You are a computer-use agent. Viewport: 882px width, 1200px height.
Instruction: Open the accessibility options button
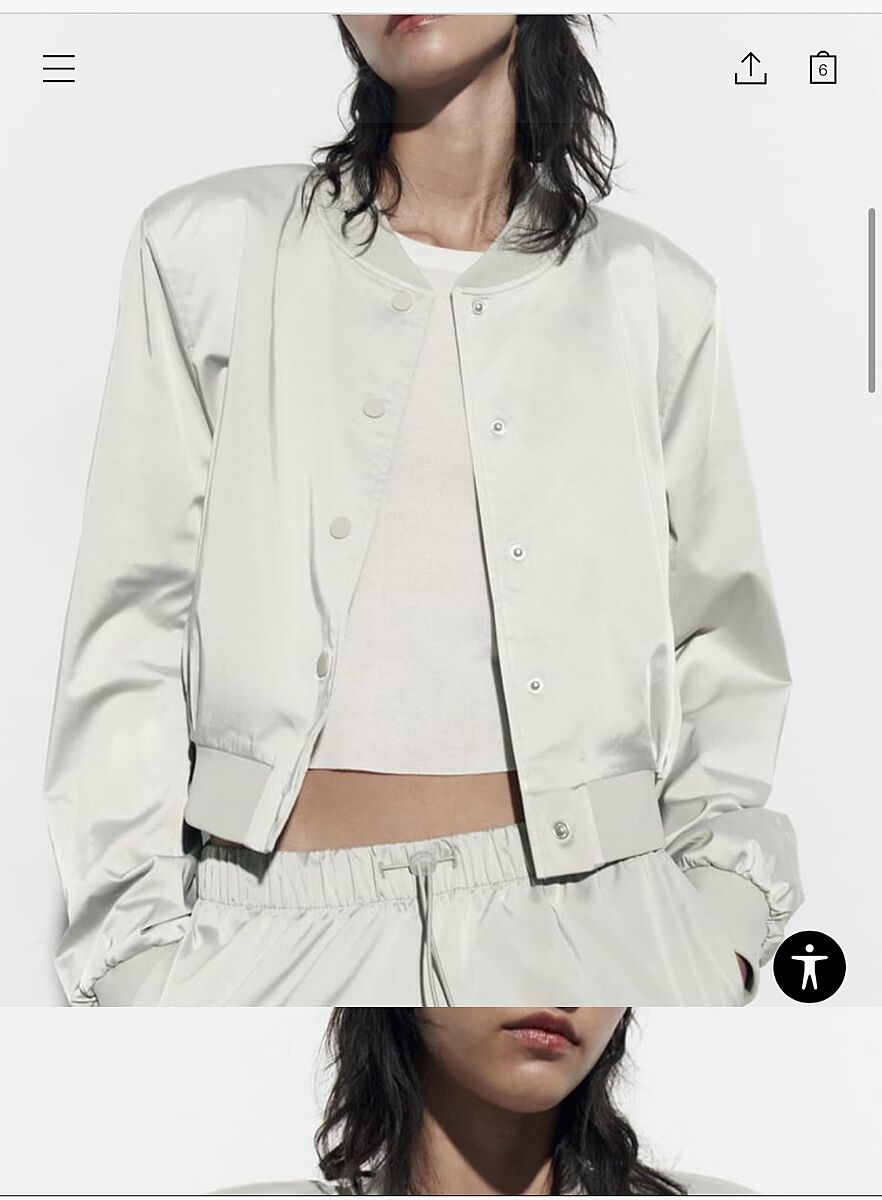809,967
